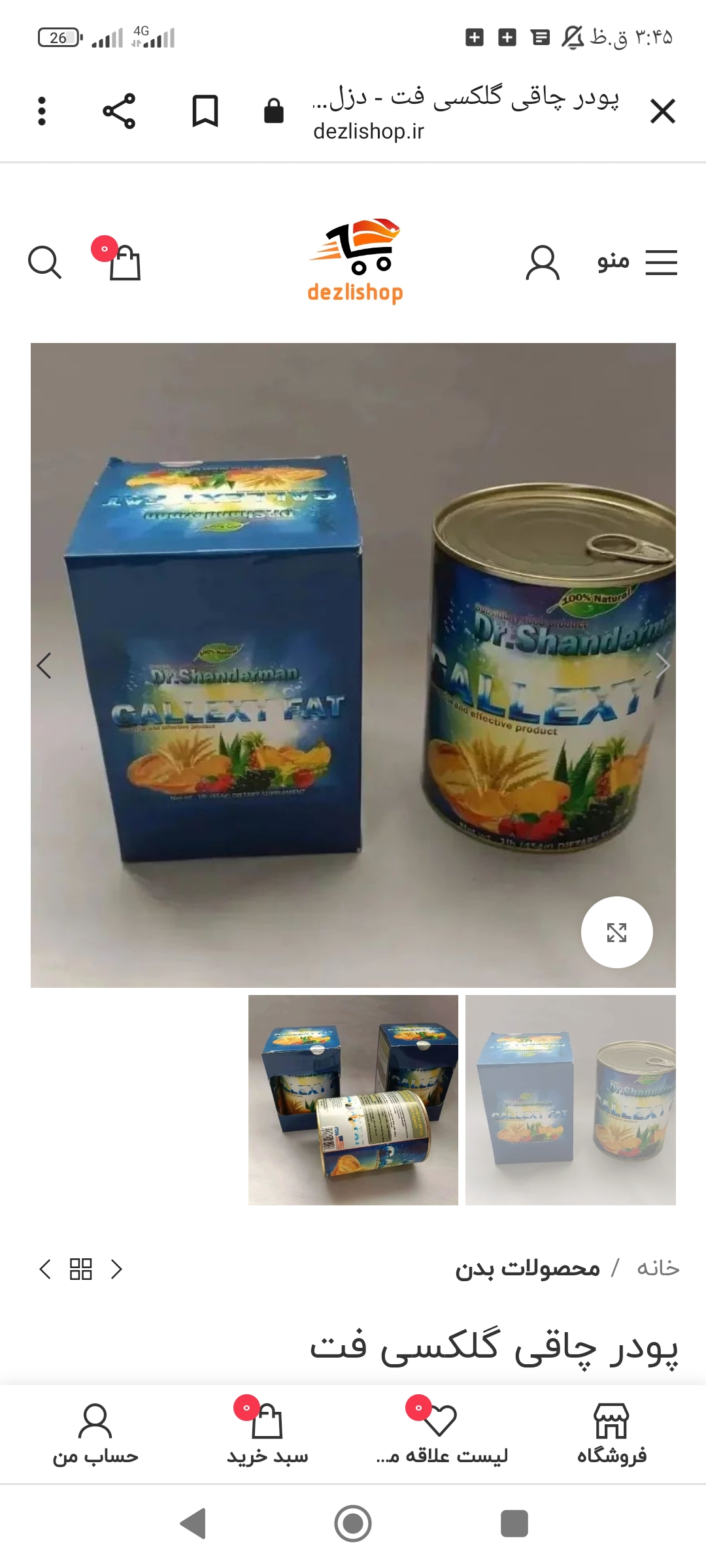The image size is (706, 1568).
Task: Select thumbnail with three Gallexi cans
Action: [353, 1100]
